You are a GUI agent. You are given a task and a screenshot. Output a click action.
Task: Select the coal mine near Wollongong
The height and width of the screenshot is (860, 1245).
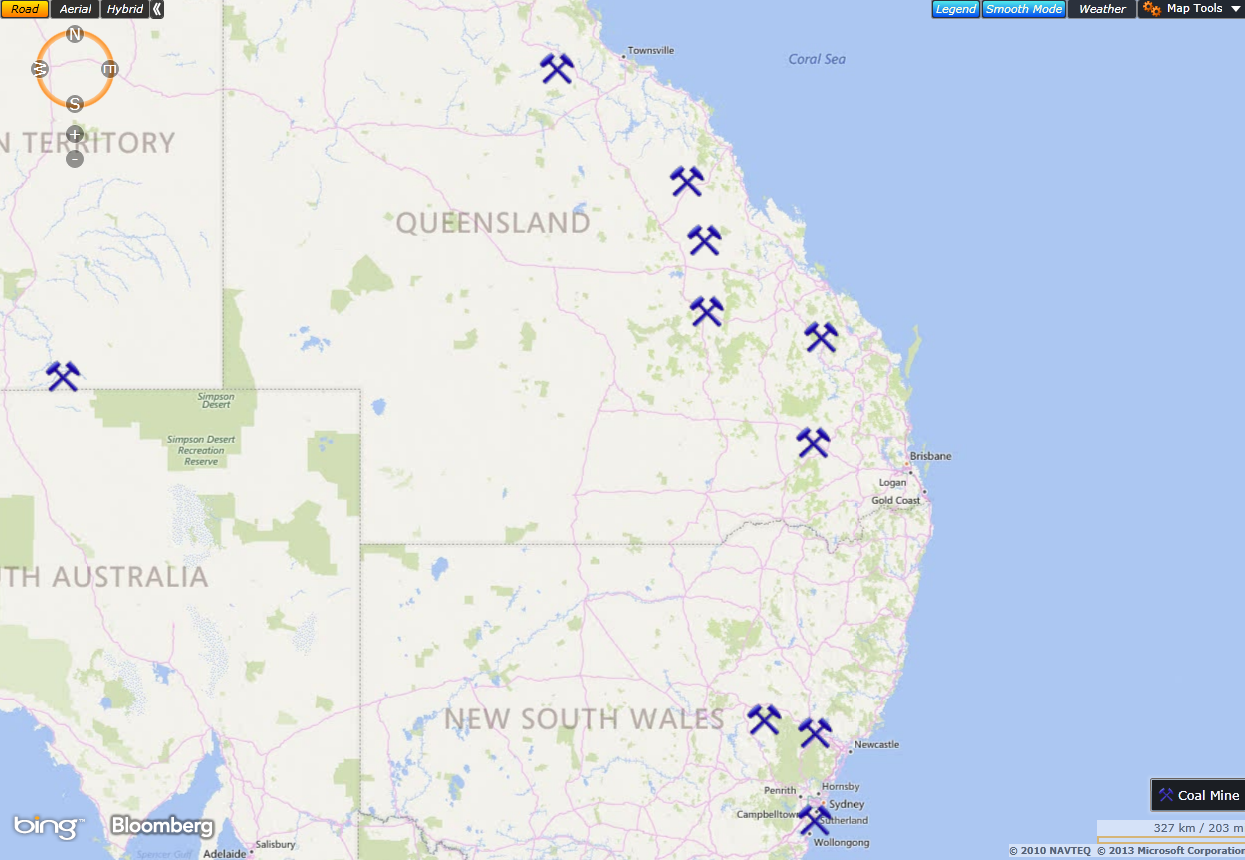coord(814,820)
